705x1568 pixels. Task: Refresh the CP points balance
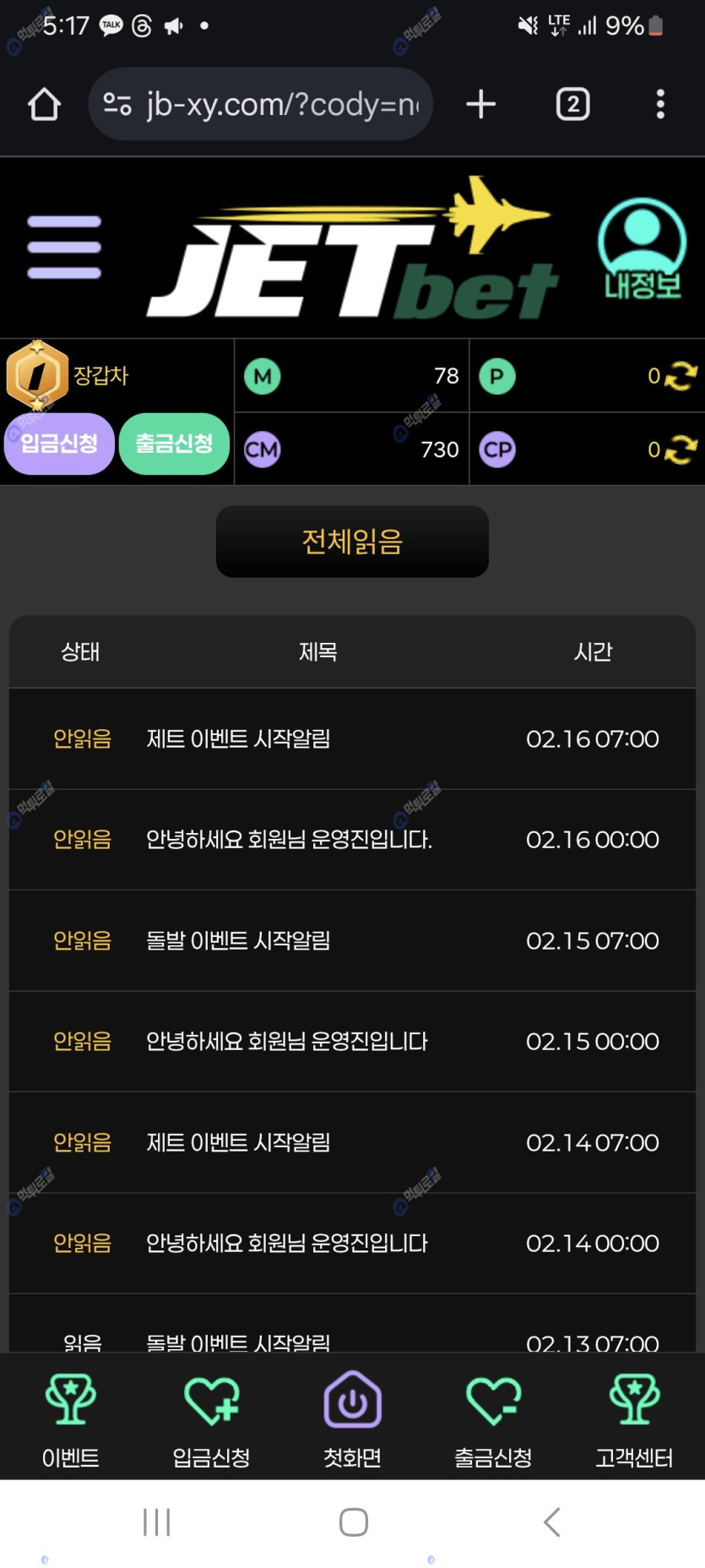pos(681,449)
